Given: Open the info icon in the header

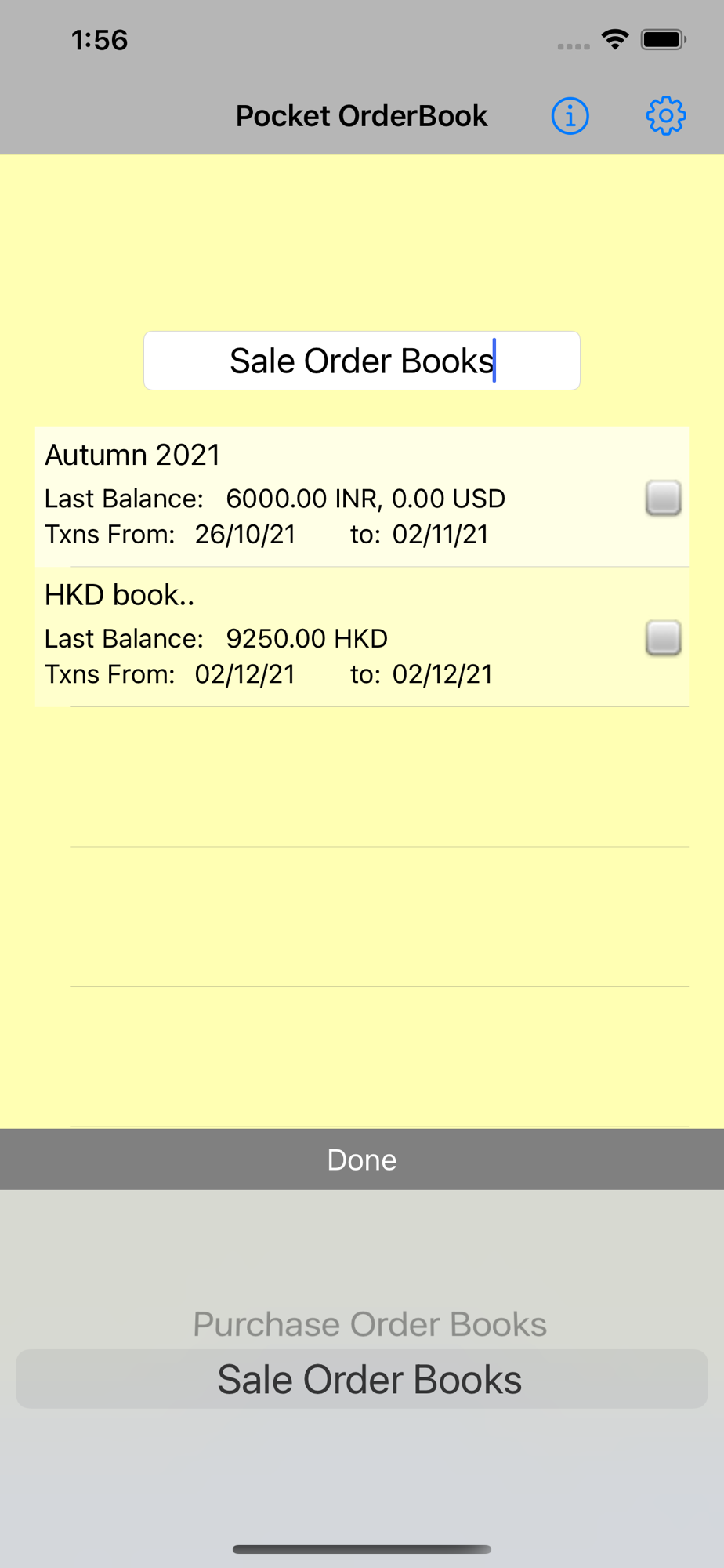Looking at the screenshot, I should coord(570,116).
